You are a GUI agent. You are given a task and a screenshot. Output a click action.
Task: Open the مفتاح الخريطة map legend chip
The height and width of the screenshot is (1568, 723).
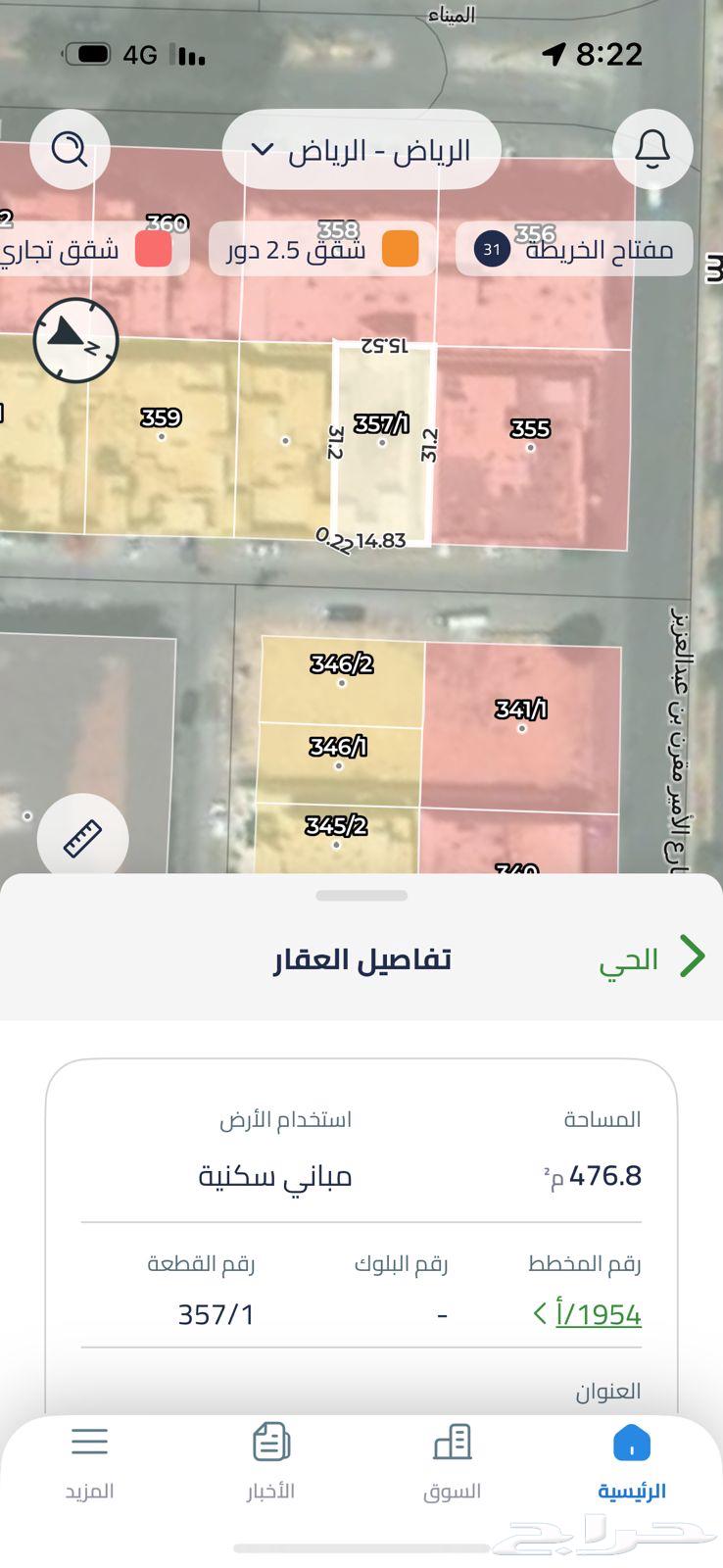[574, 249]
